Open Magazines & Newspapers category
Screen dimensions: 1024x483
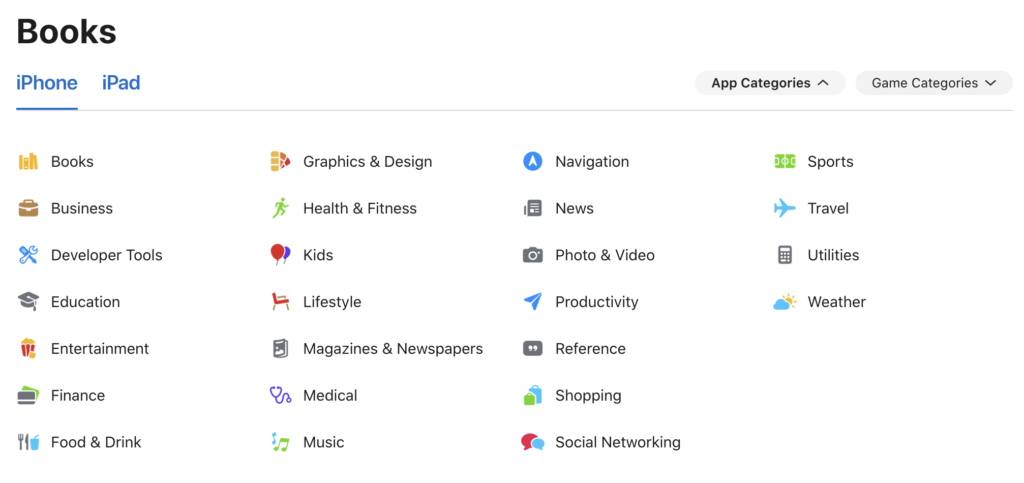pos(392,349)
